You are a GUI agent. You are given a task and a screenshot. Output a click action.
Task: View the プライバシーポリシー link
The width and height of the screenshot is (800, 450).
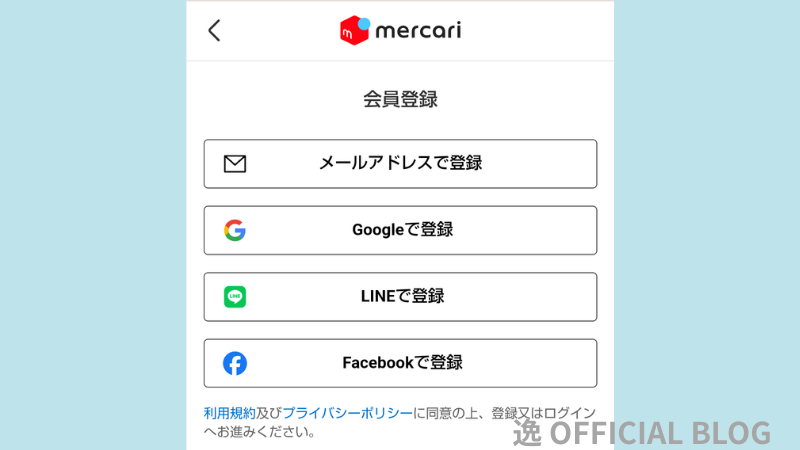pyautogui.click(x=347, y=413)
